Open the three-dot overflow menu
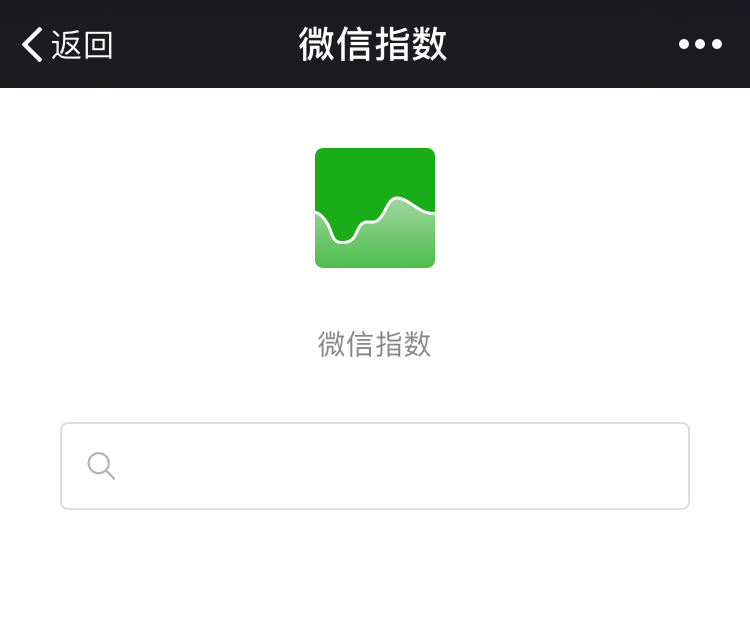Screen dimensions: 750x637 (x=700, y=45)
